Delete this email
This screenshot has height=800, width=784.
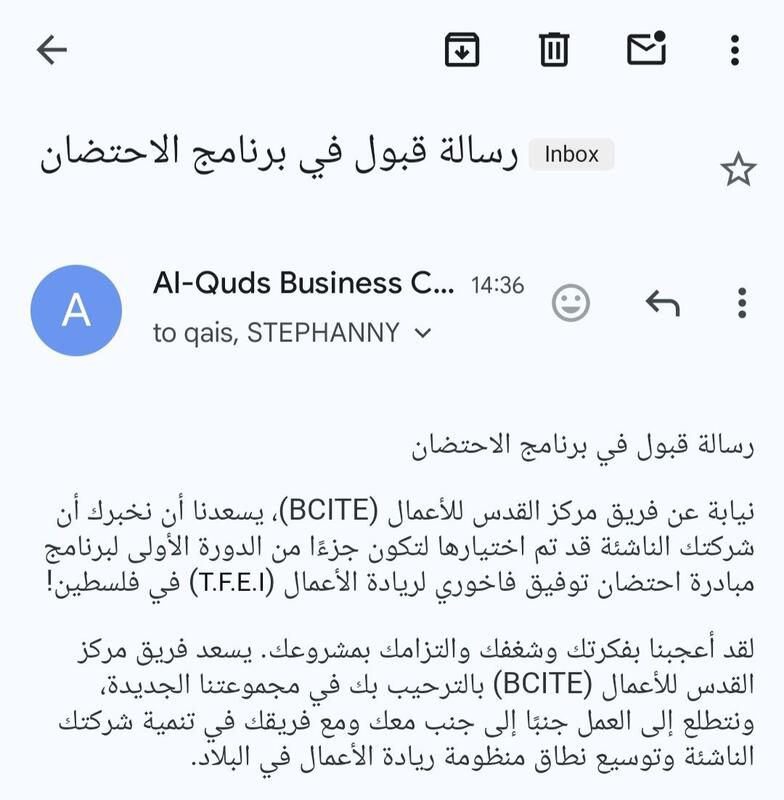(554, 49)
